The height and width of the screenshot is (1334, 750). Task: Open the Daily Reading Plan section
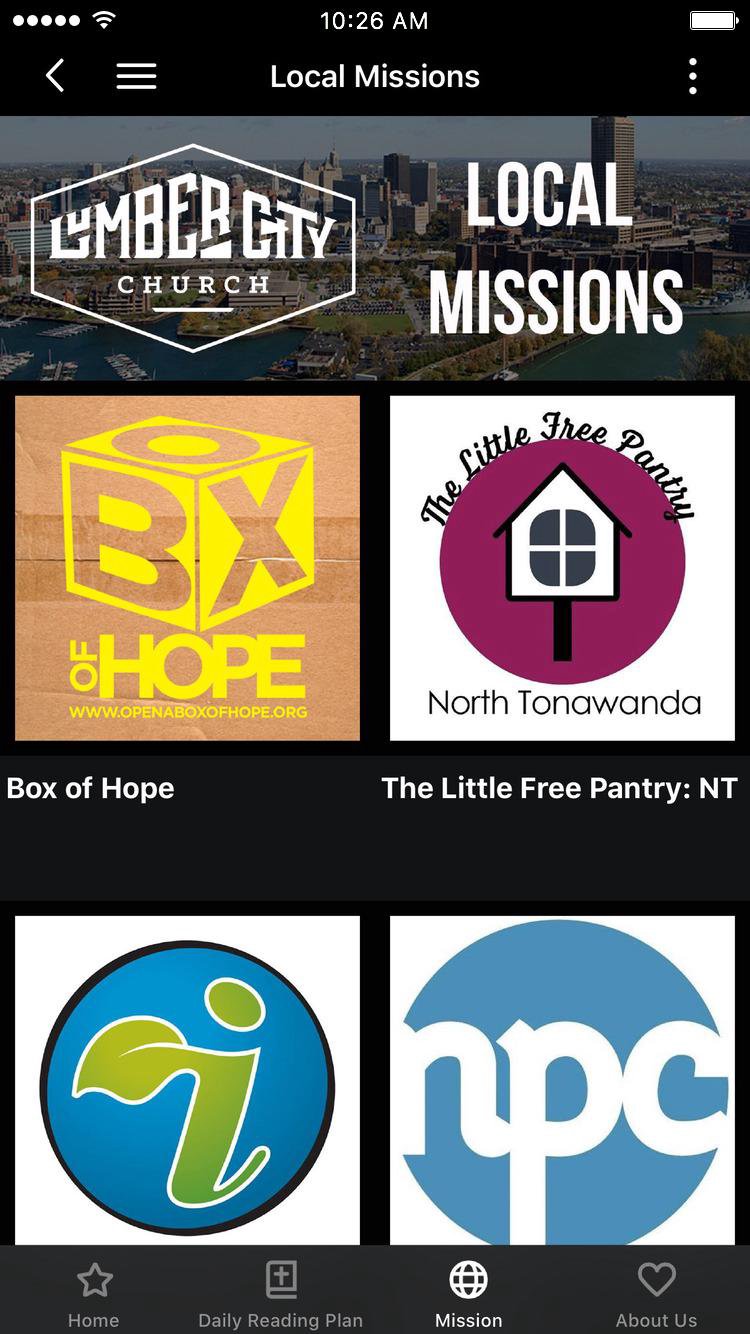281,1293
